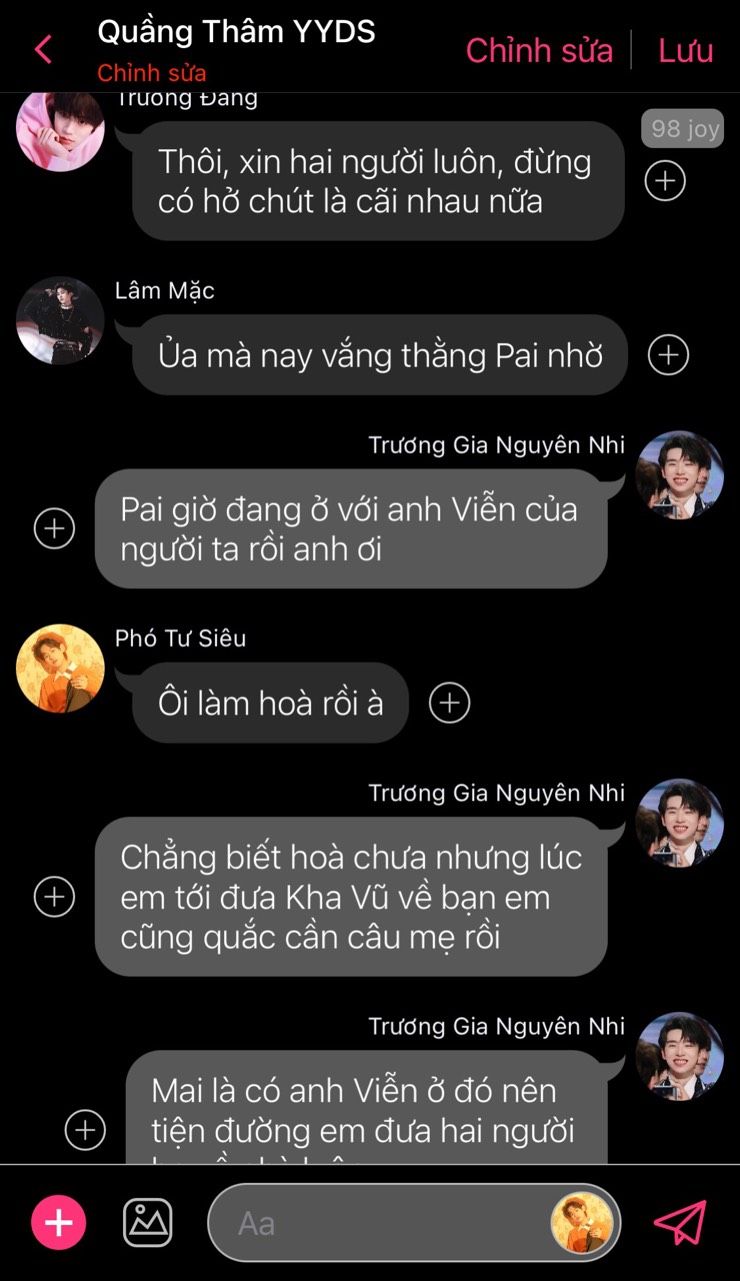Screen dimensions: 740x1281
Task: Go back using the pink arrow
Action: (x=43, y=49)
